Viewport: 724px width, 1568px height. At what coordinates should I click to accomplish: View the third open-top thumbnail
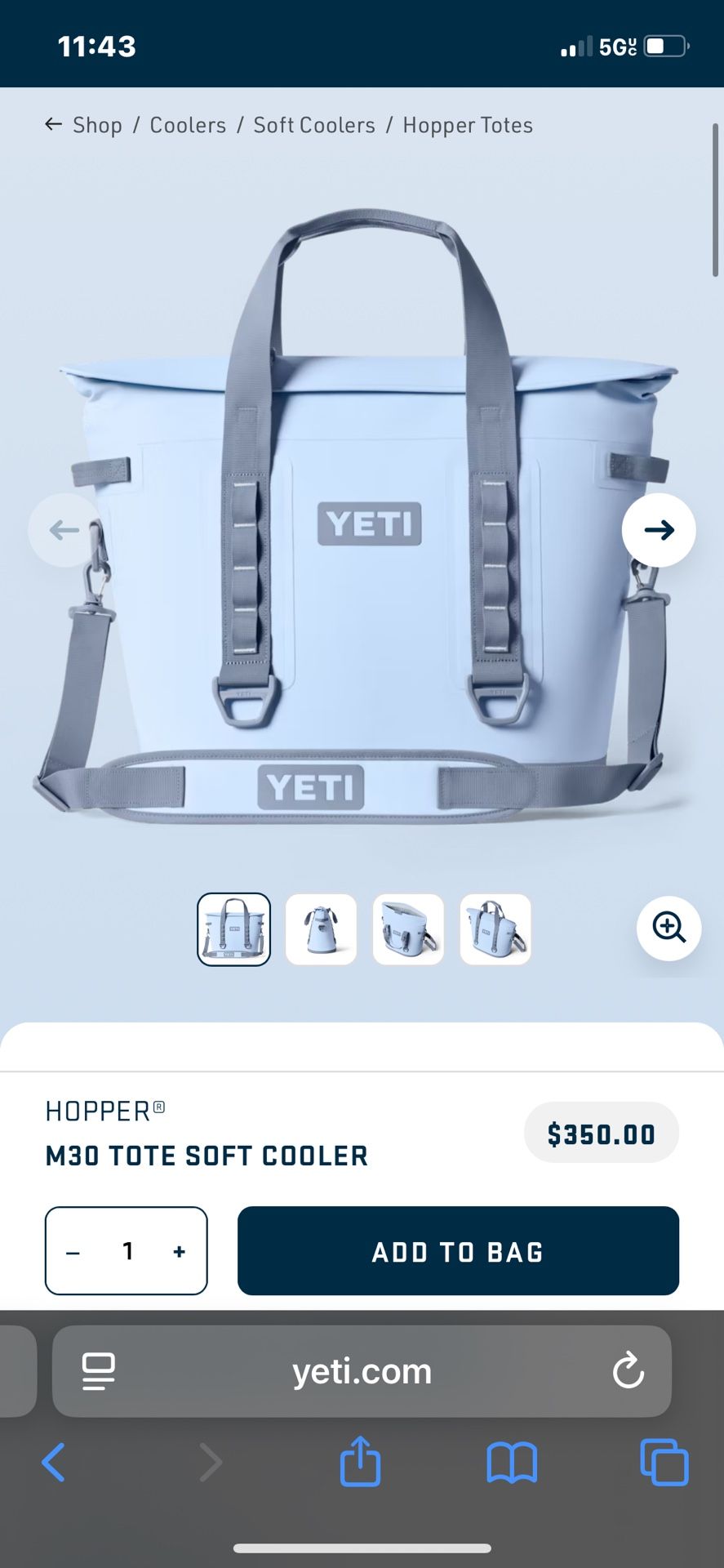tap(408, 929)
